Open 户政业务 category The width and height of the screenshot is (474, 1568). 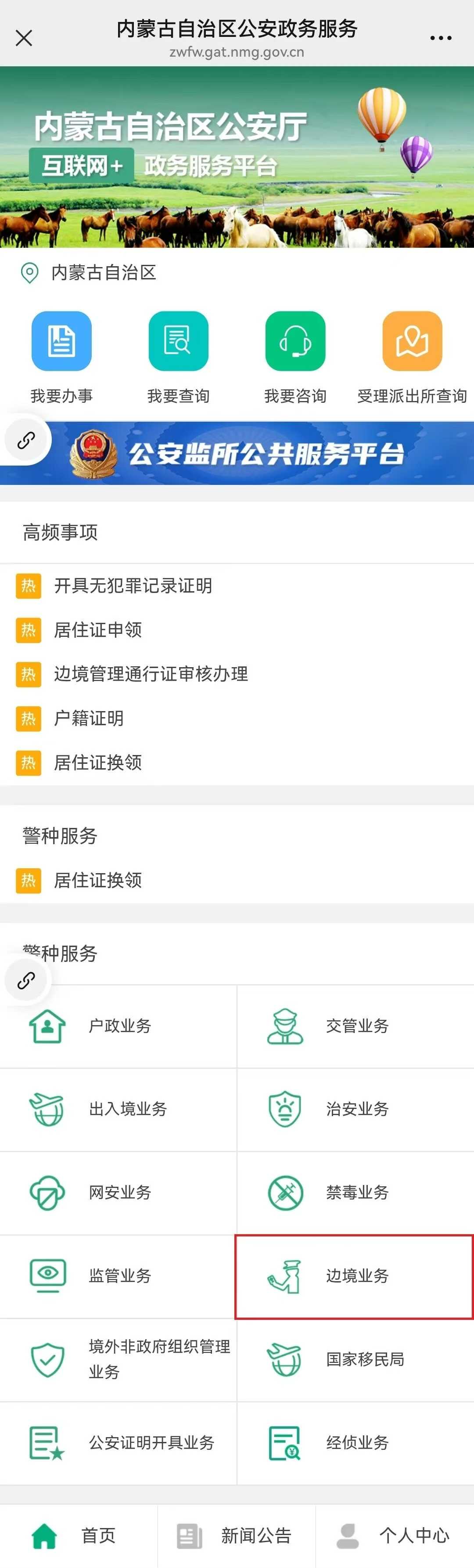(118, 1026)
